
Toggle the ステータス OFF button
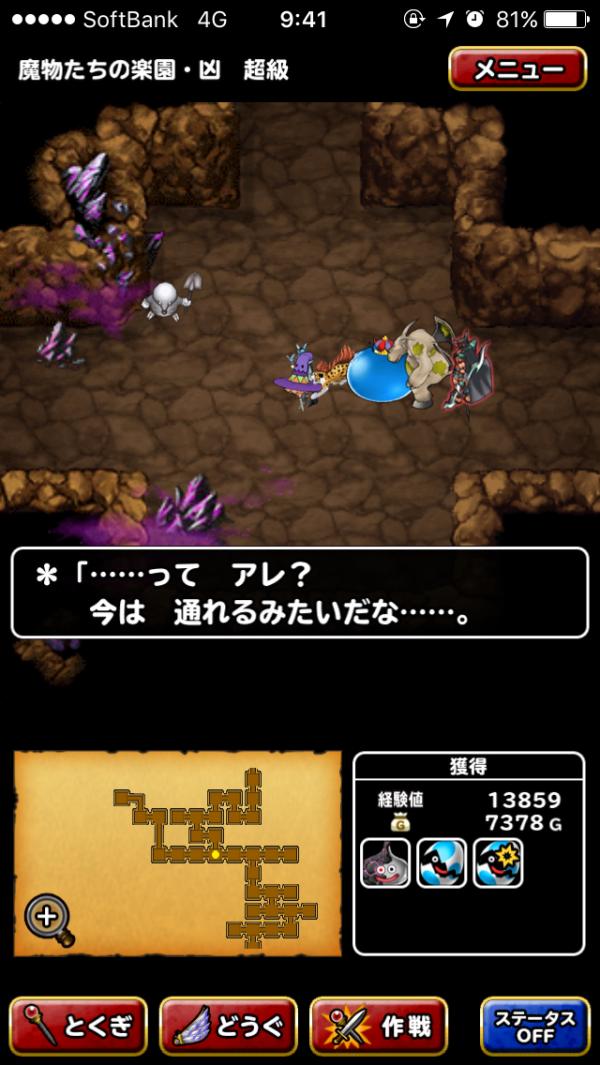tap(534, 1026)
